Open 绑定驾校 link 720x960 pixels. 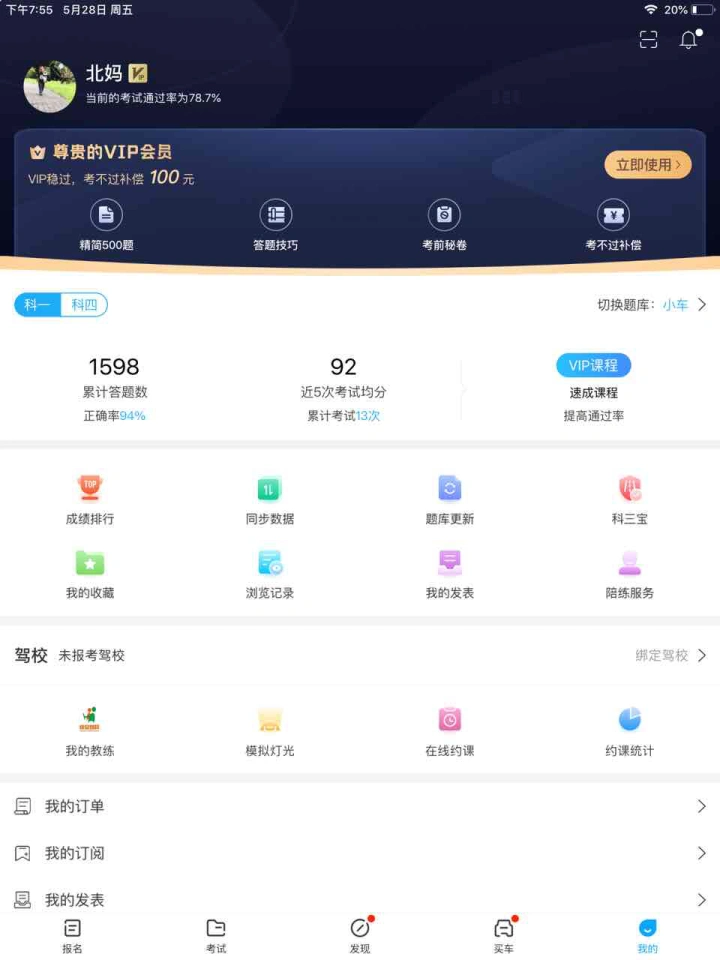(x=670, y=656)
